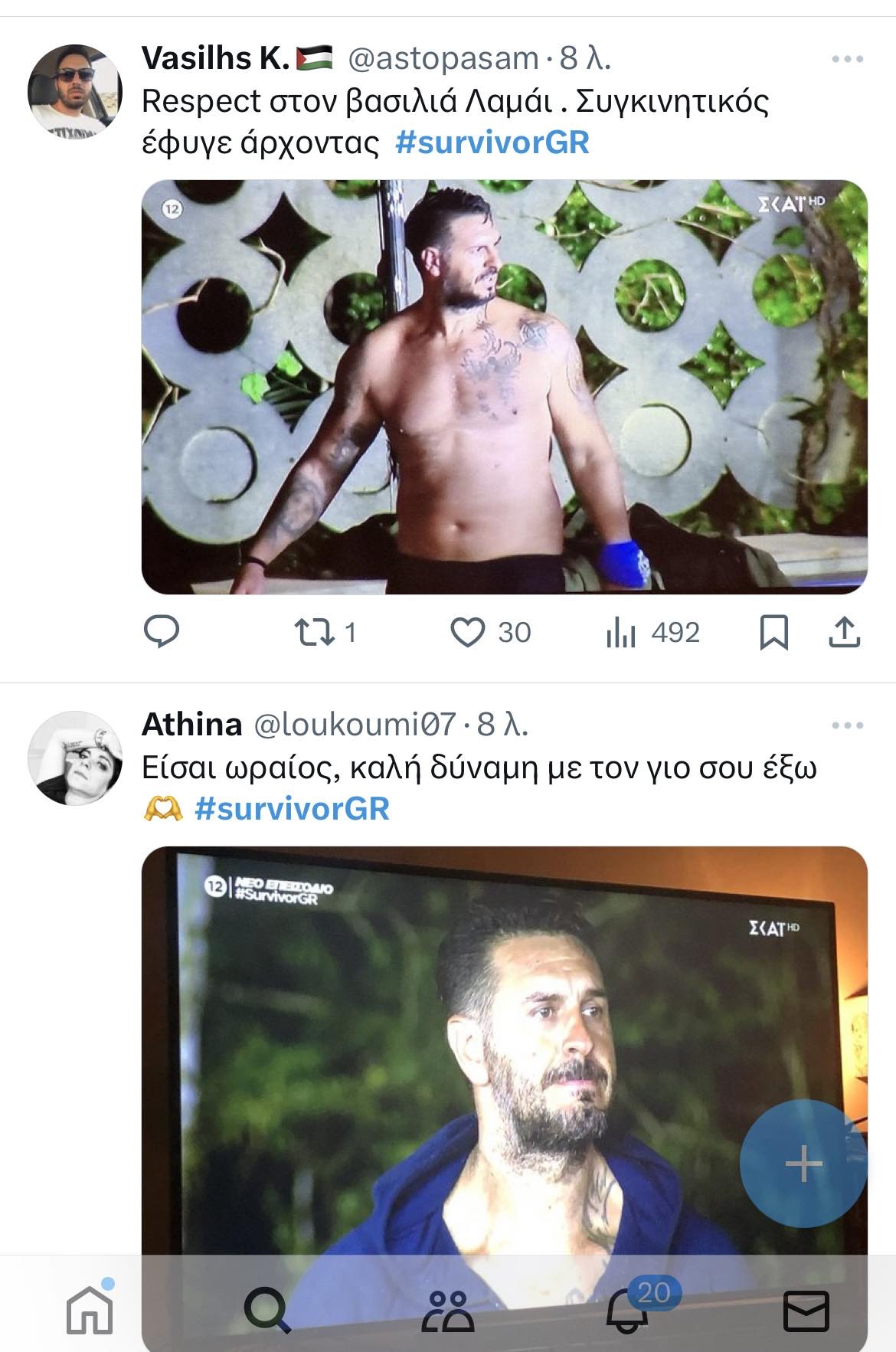896x1352 pixels.
Task: Open Vasilhs K.'s profile picture
Action: (75, 91)
